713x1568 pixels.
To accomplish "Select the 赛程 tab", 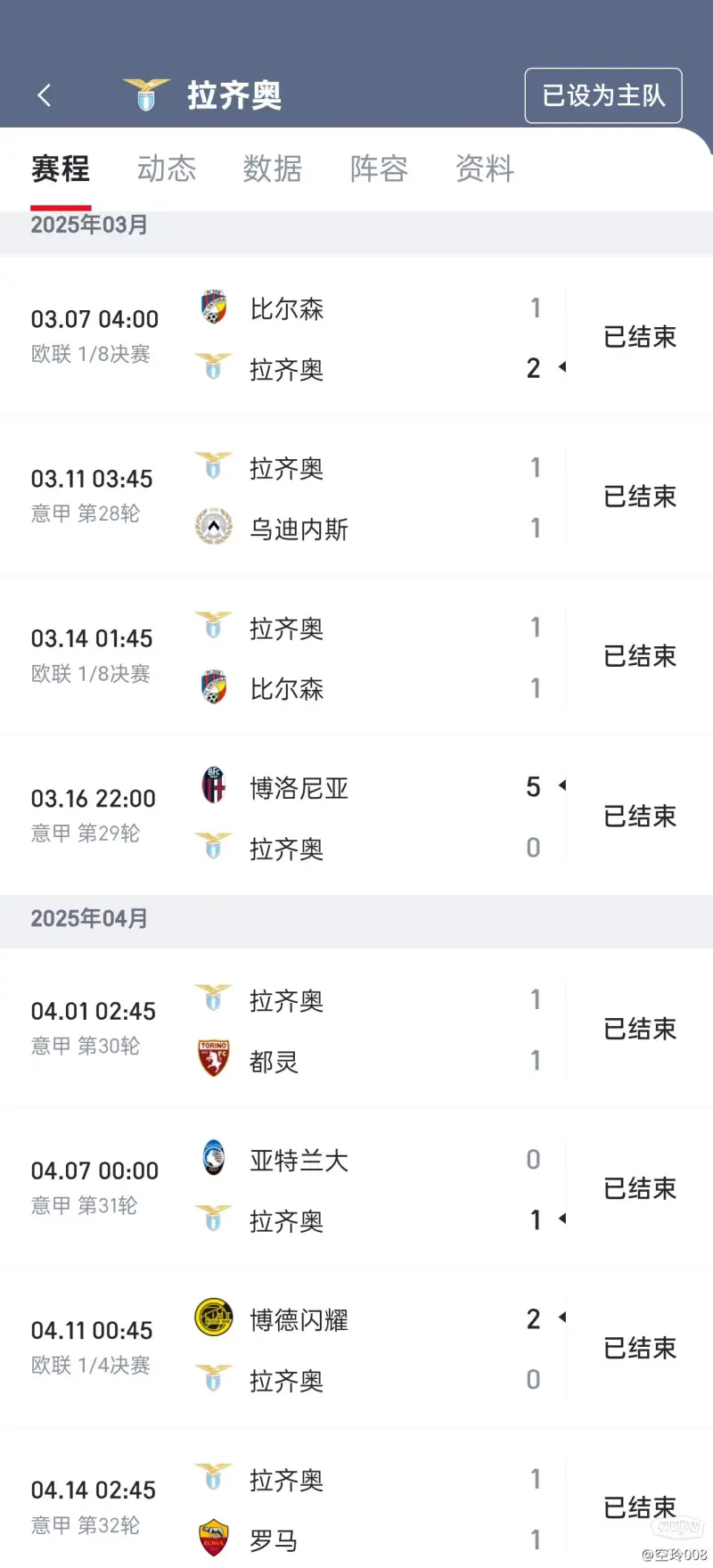I will (61, 168).
